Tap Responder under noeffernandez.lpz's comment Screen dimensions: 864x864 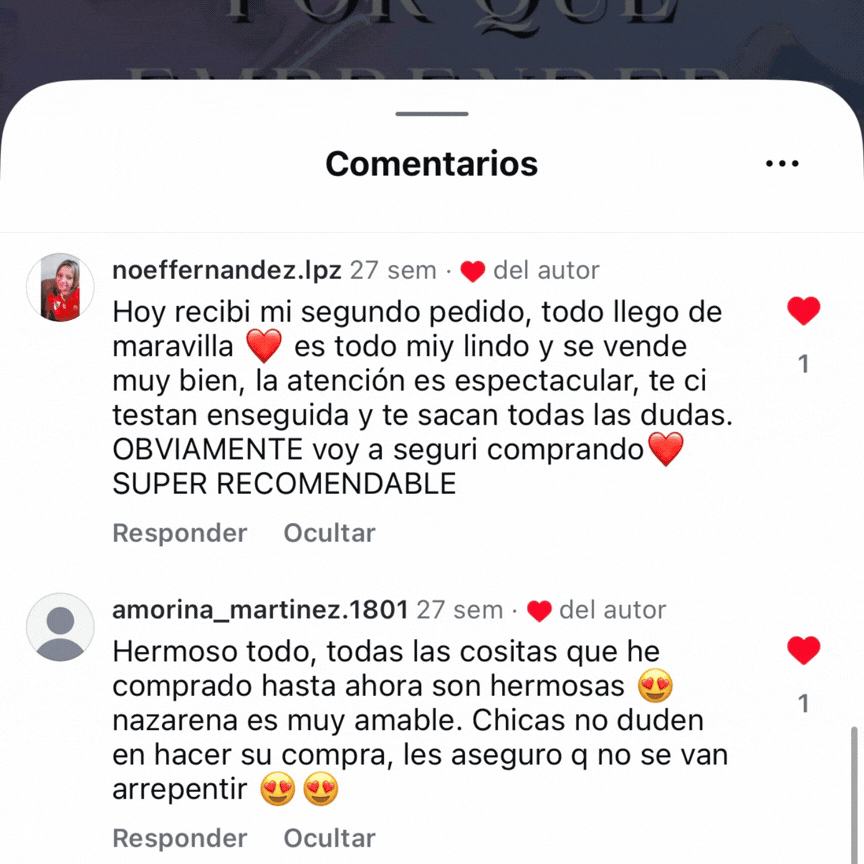(x=180, y=533)
